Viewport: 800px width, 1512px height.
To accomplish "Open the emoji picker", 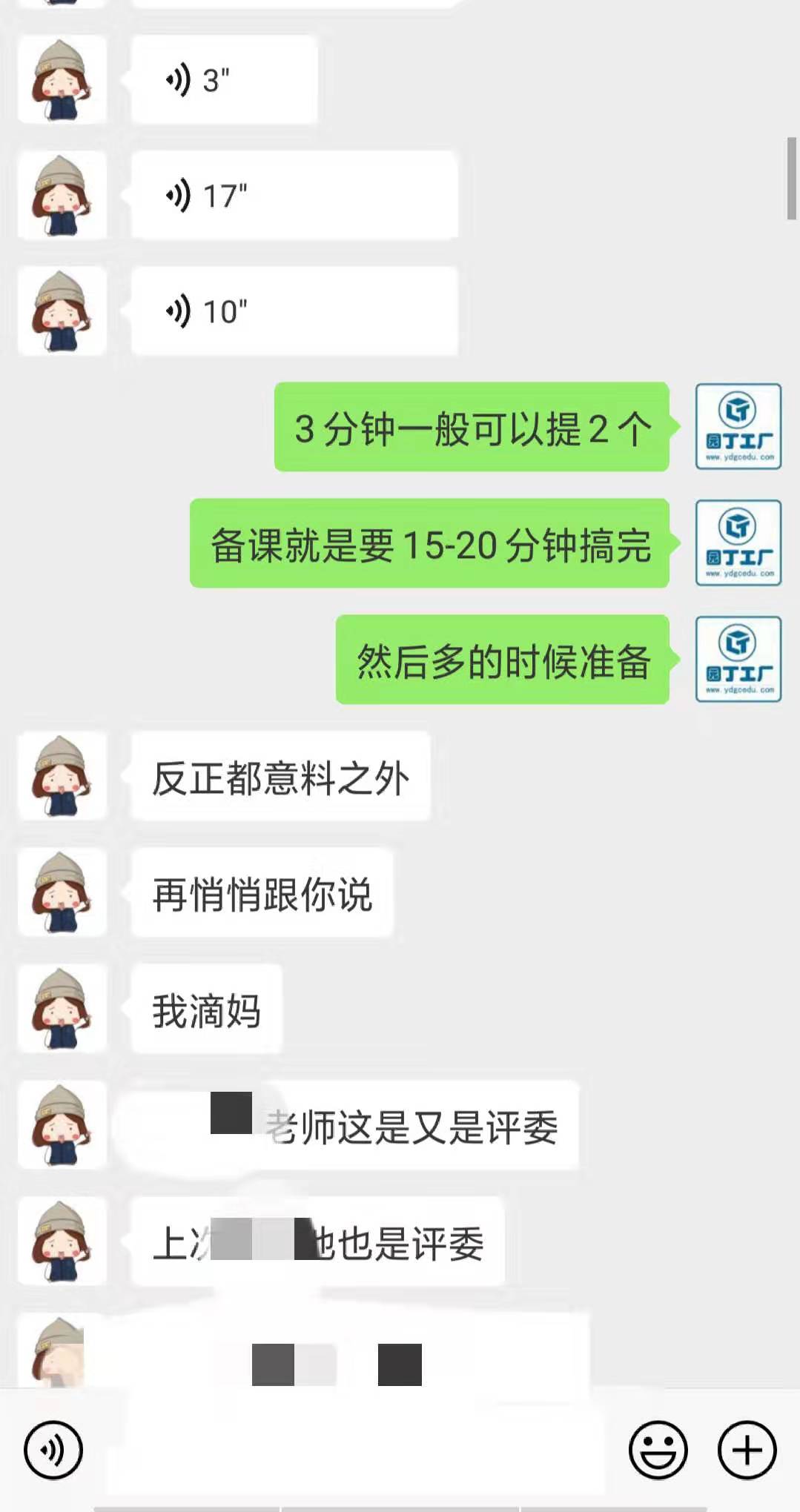I will 658,1450.
